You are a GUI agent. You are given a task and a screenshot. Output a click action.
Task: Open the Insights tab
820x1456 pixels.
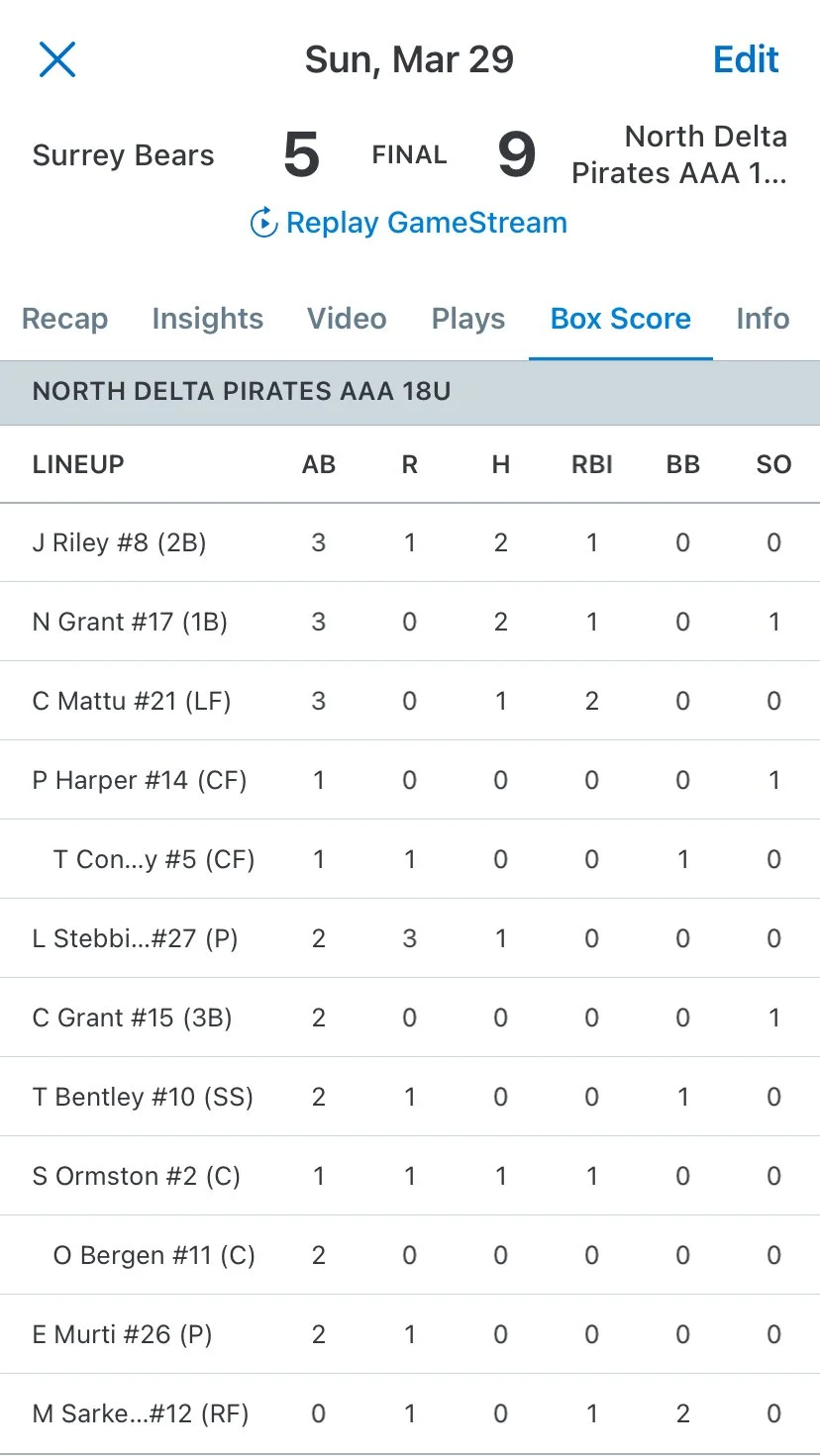coord(208,319)
